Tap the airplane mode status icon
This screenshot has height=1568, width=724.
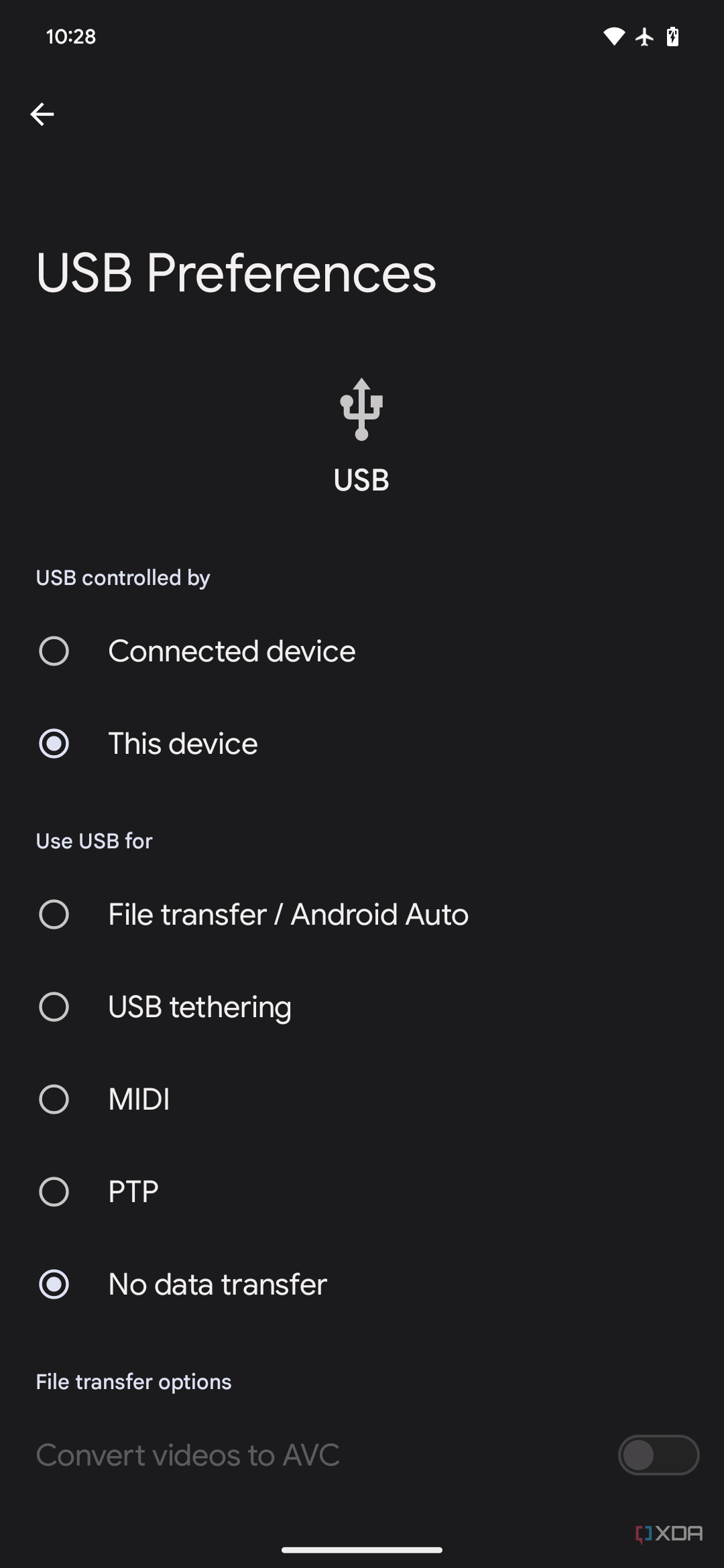pyautogui.click(x=644, y=38)
